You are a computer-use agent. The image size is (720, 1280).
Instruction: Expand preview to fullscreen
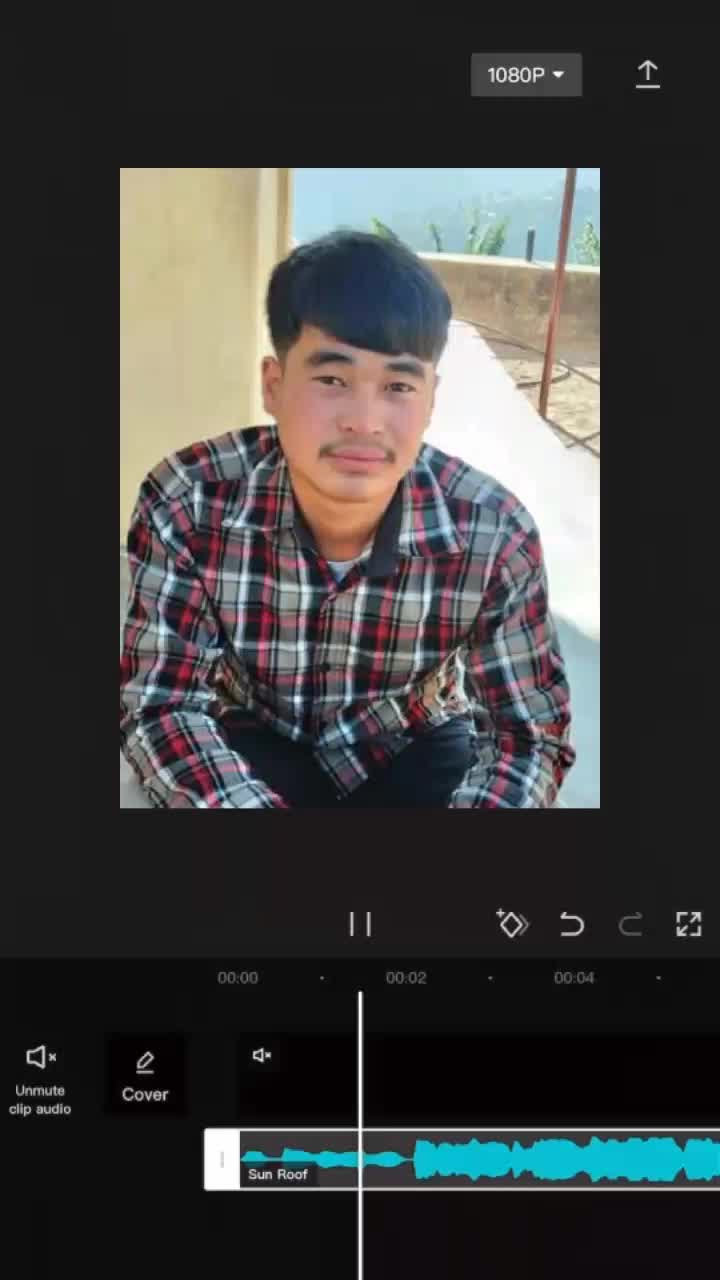coord(688,924)
